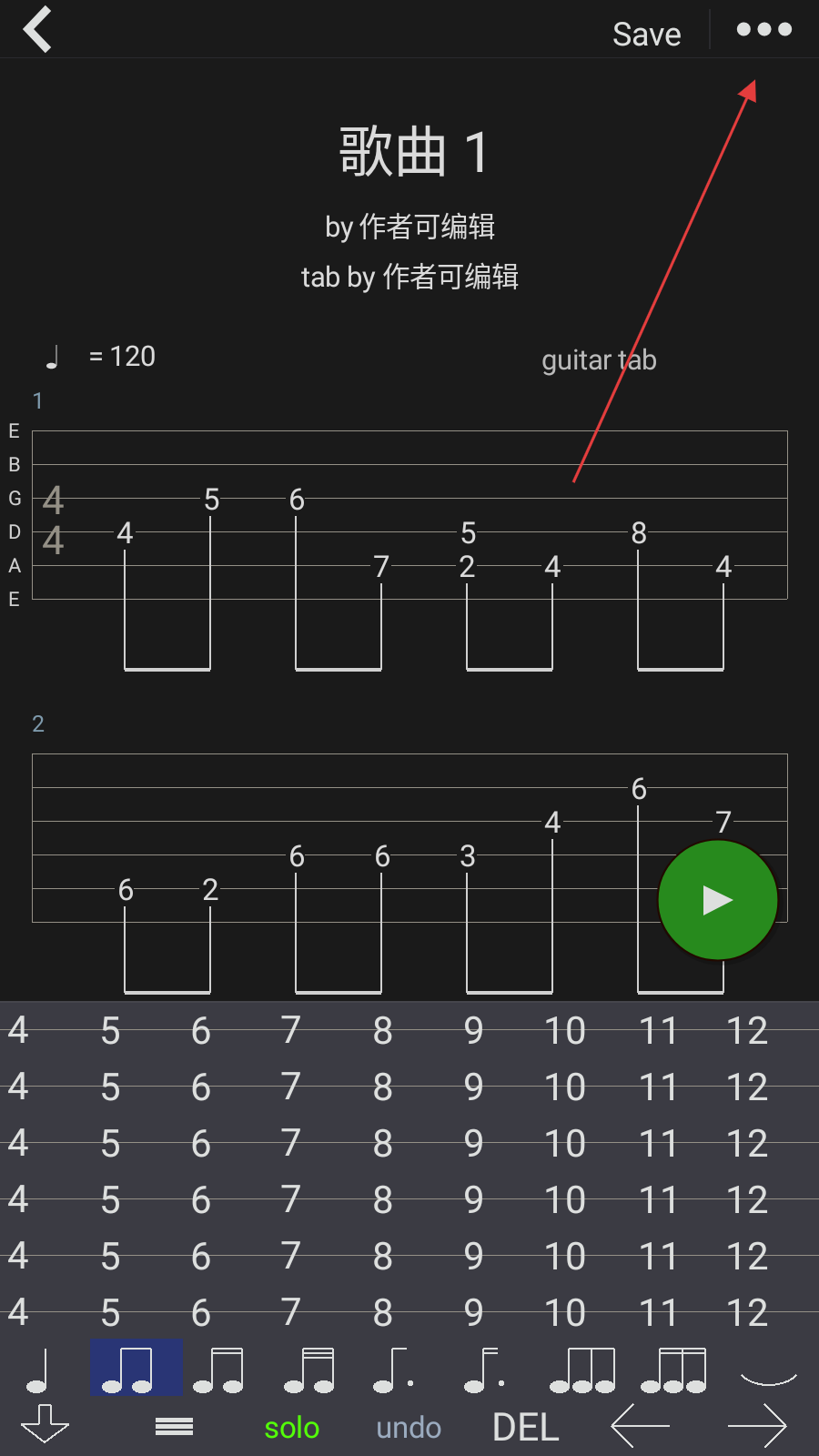Screen dimensions: 819x1456
Task: Enter fret 12 on the top string
Action: pyautogui.click(x=747, y=1030)
